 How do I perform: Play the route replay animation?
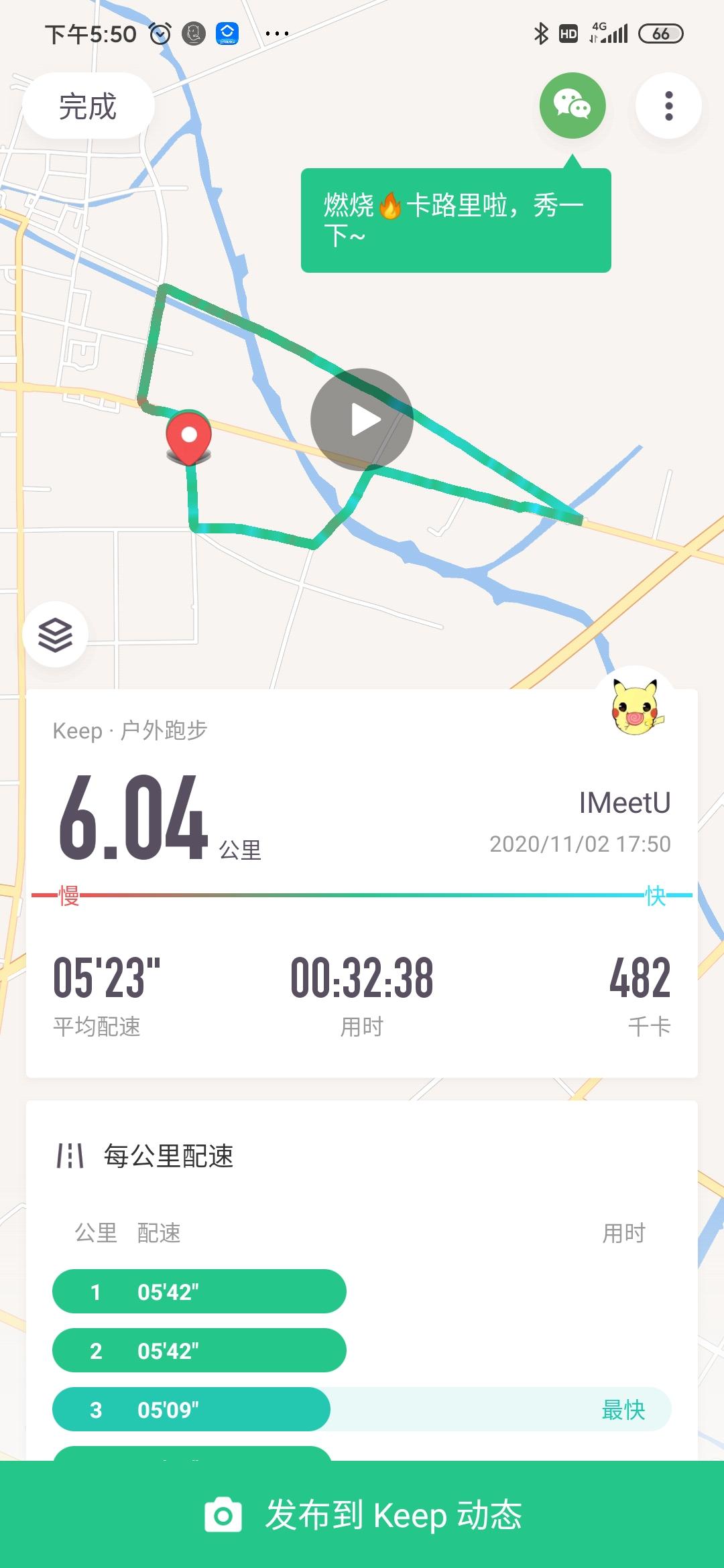click(x=362, y=419)
